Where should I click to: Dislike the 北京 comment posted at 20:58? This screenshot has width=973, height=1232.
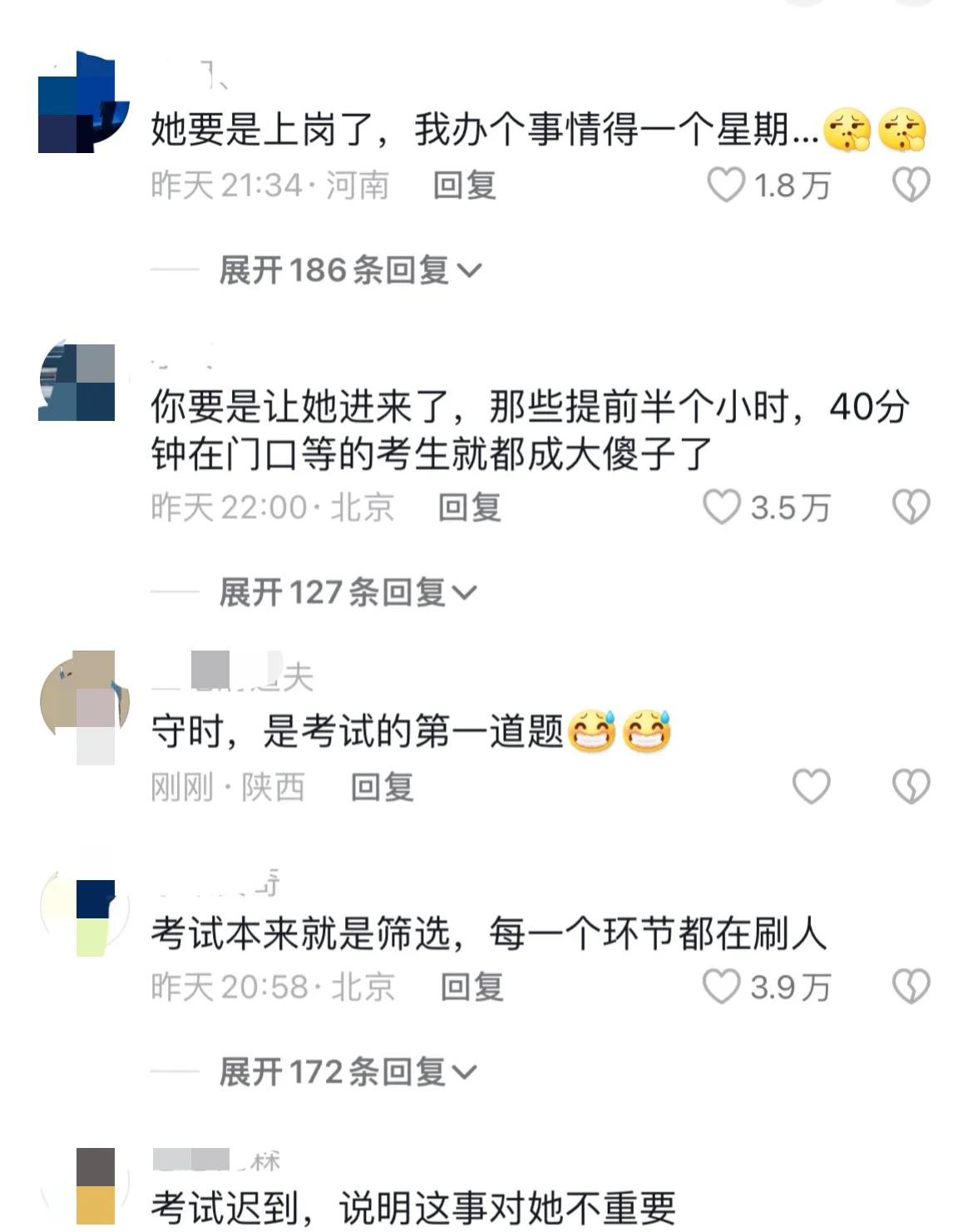point(911,987)
